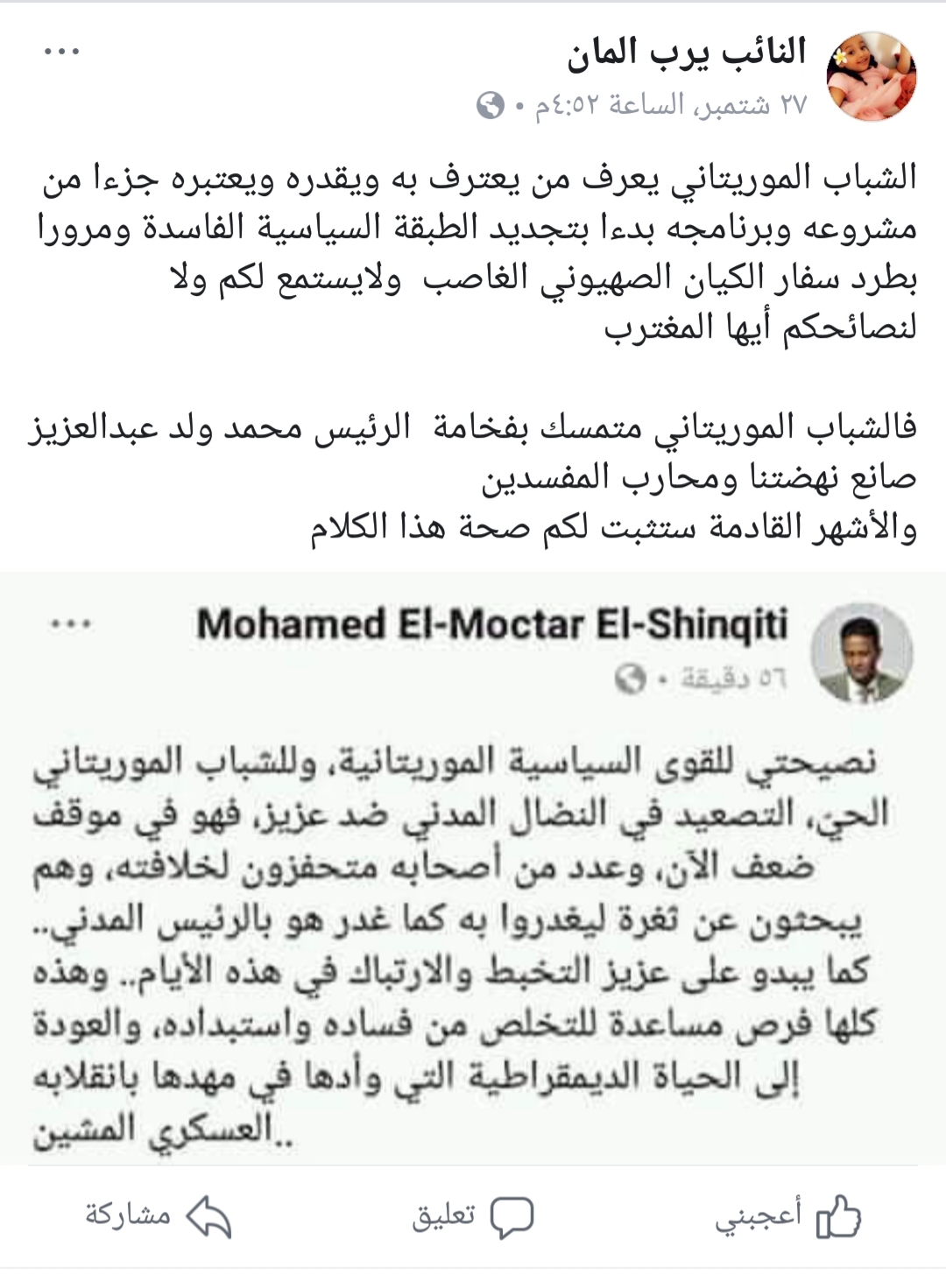The width and height of the screenshot is (946, 1288).
Task: Open the attached screenshot of El-Shinqiti's post
Action: [x=473, y=868]
